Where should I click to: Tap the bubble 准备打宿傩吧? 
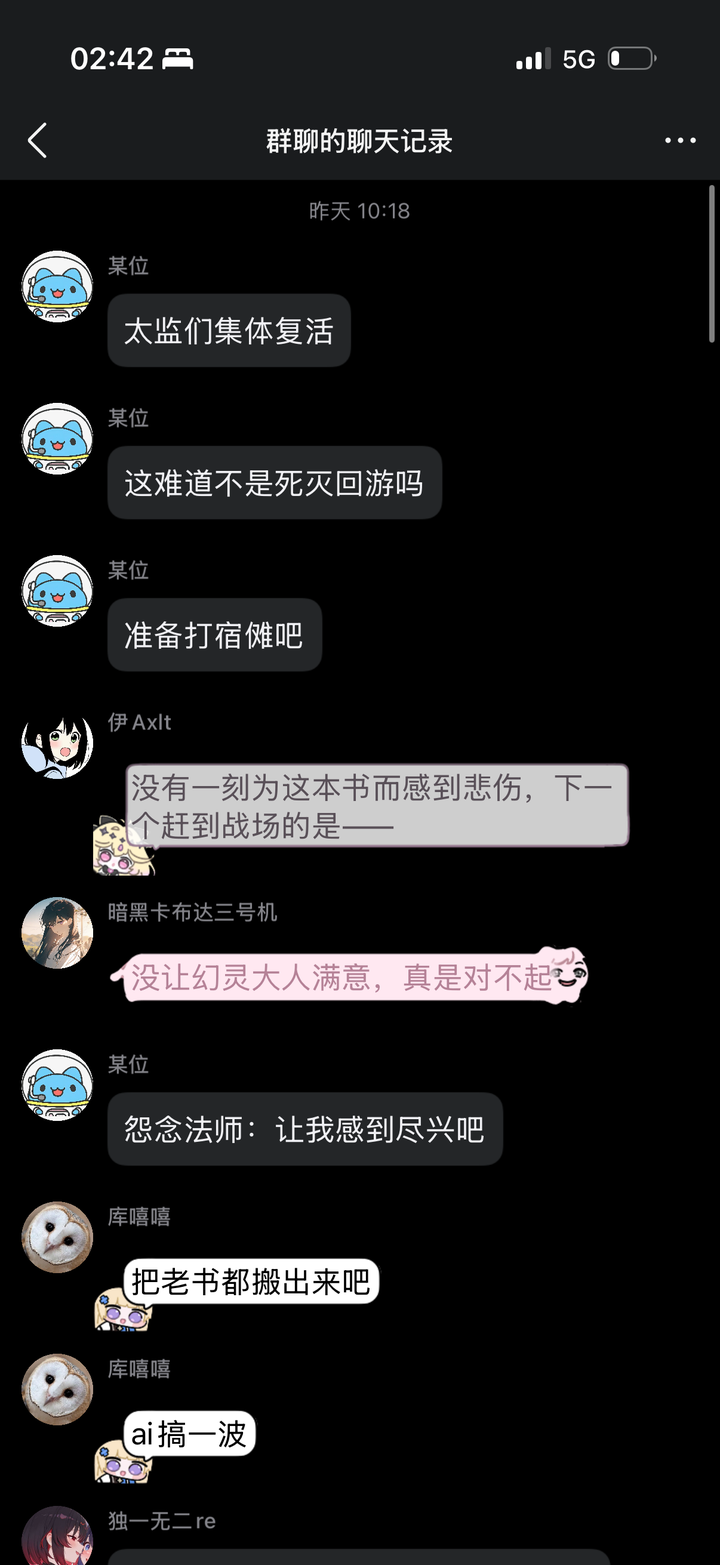214,635
